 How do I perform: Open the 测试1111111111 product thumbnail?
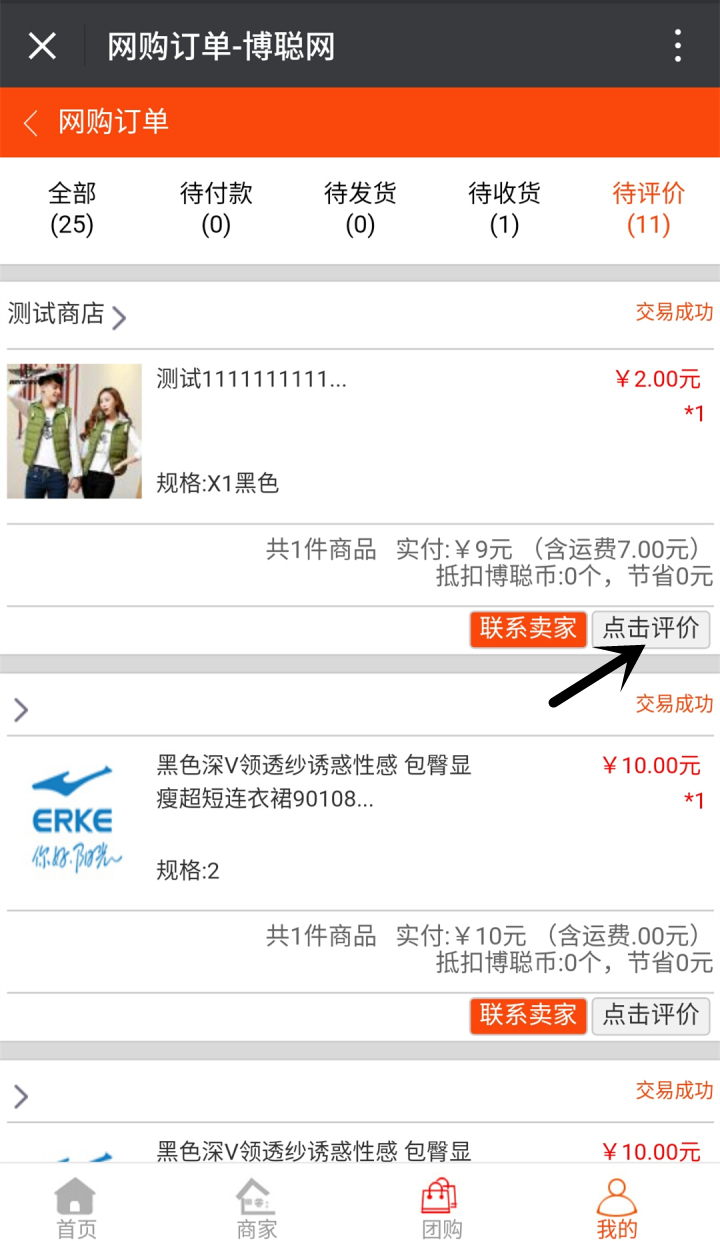point(74,431)
